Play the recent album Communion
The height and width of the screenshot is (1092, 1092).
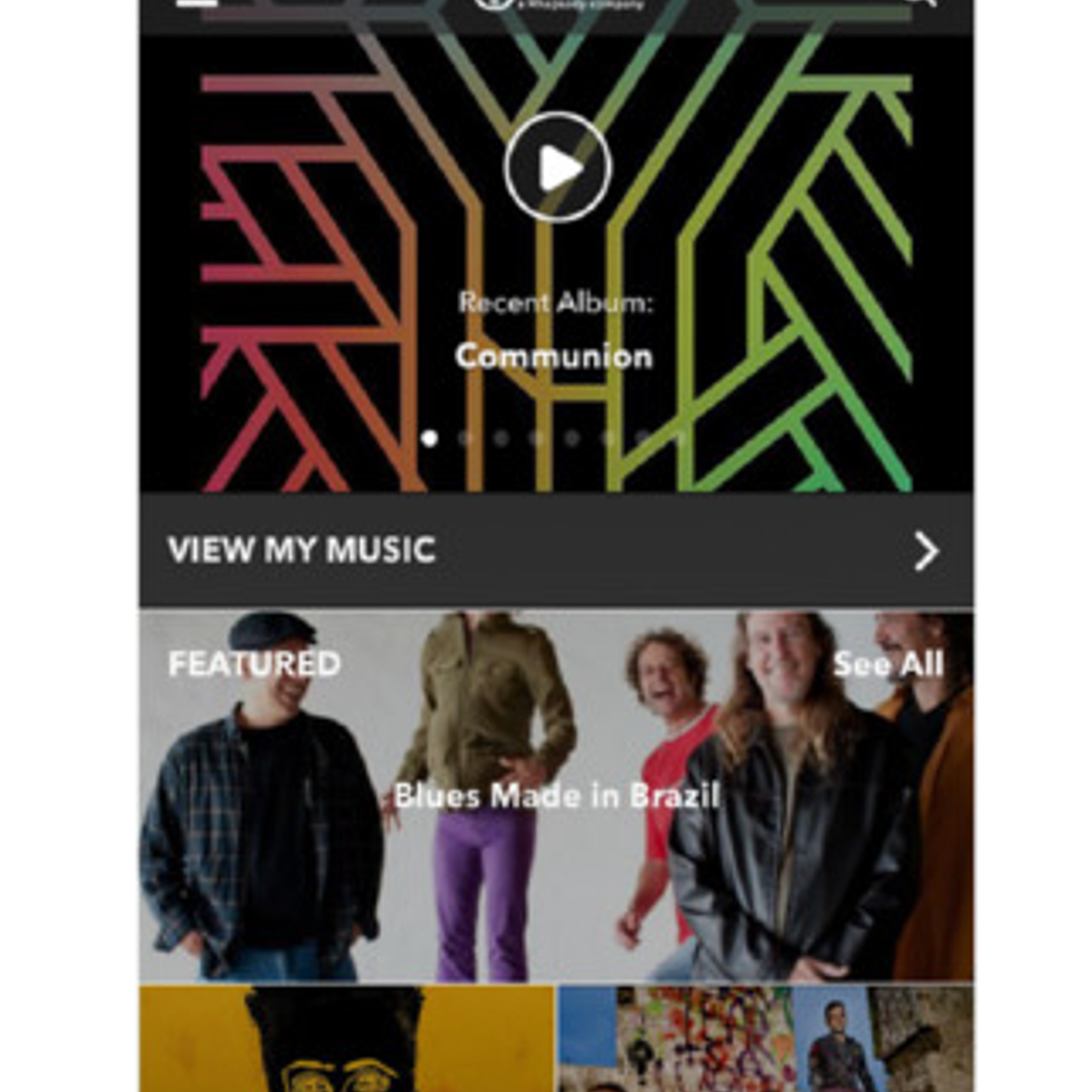click(558, 167)
